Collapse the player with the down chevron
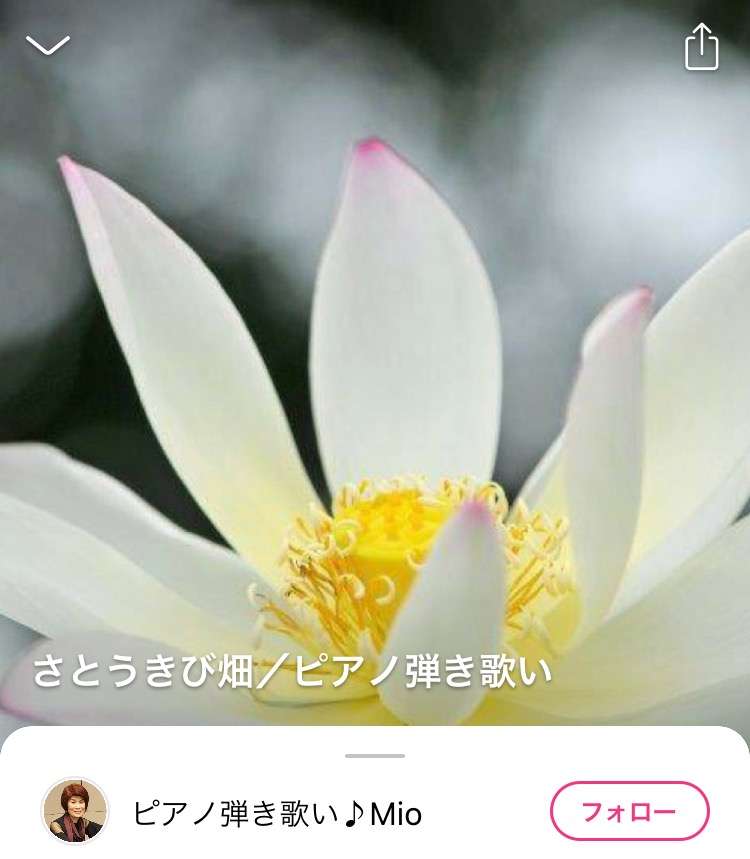Viewport: 750px width, 859px height. [x=48, y=45]
